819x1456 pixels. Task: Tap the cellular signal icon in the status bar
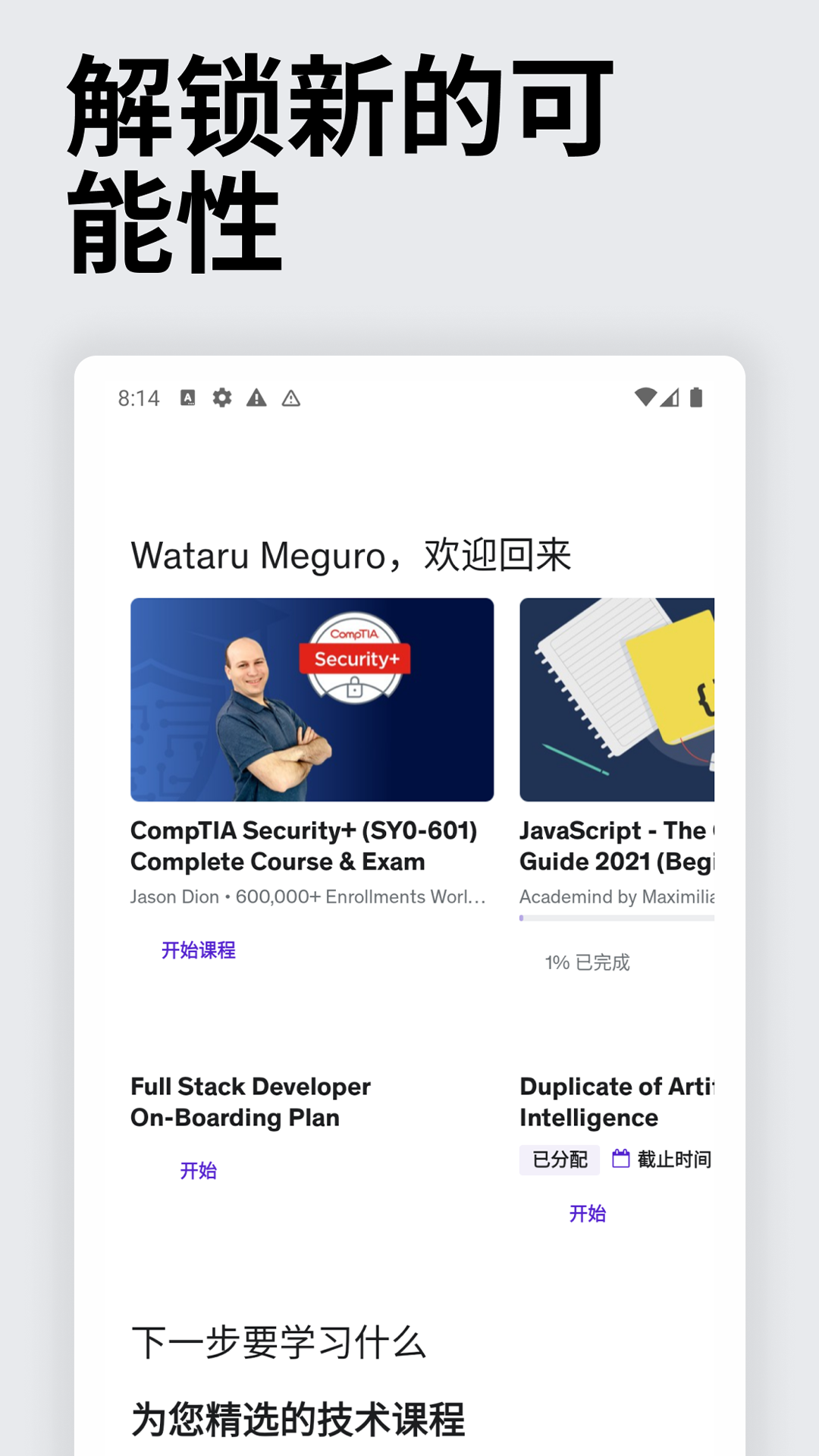coord(672,397)
